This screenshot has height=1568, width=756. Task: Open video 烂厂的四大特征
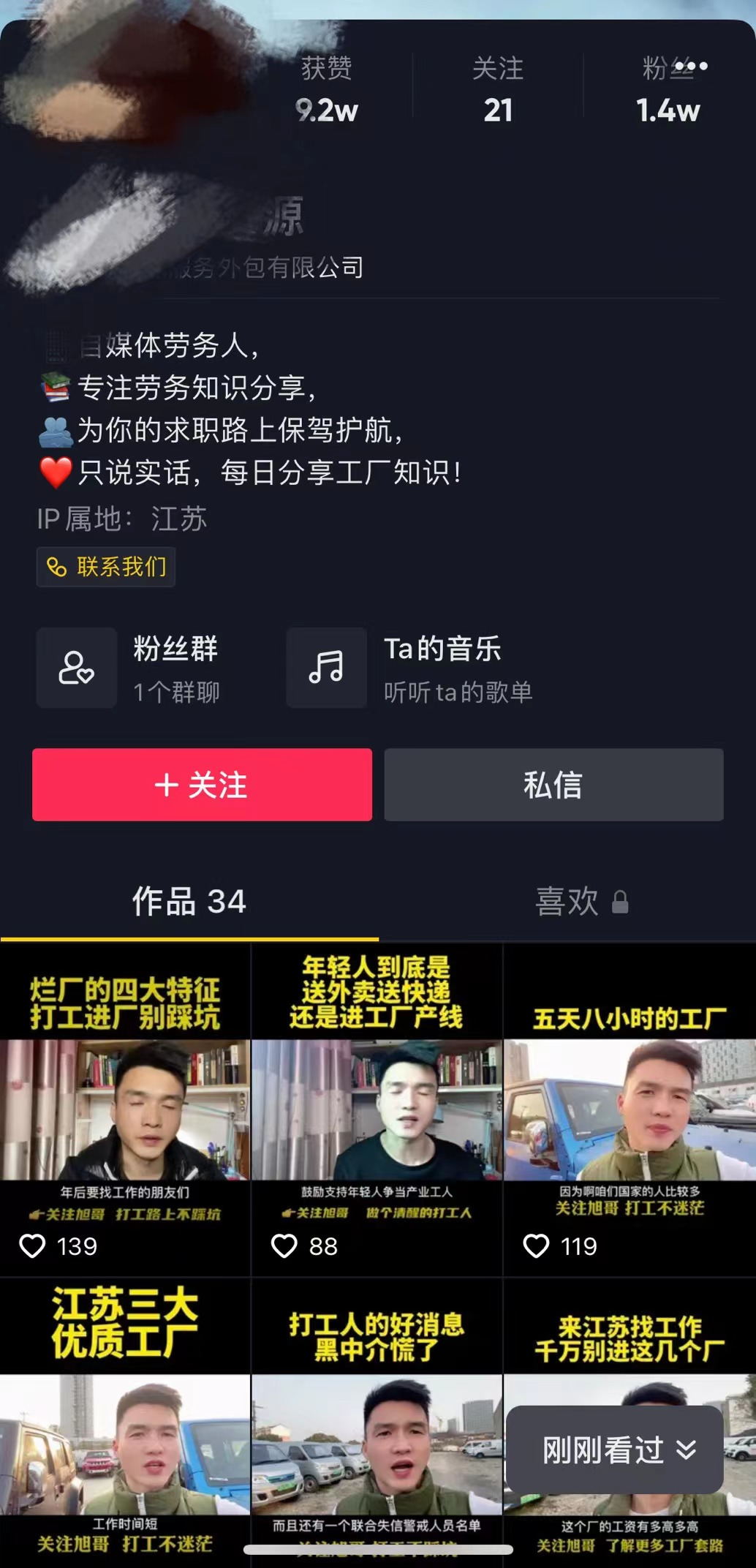coord(125,1109)
